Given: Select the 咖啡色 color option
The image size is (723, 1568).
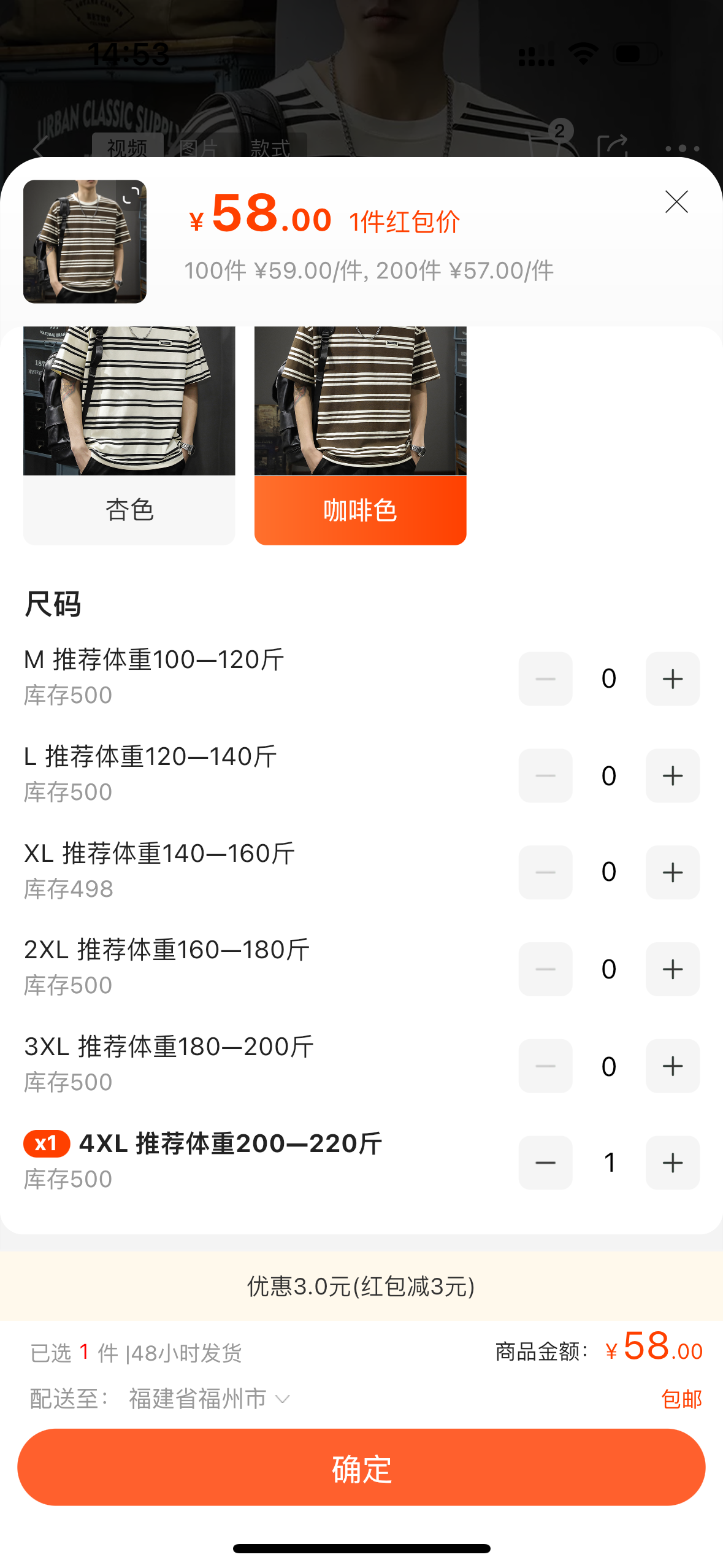Looking at the screenshot, I should click(x=360, y=435).
